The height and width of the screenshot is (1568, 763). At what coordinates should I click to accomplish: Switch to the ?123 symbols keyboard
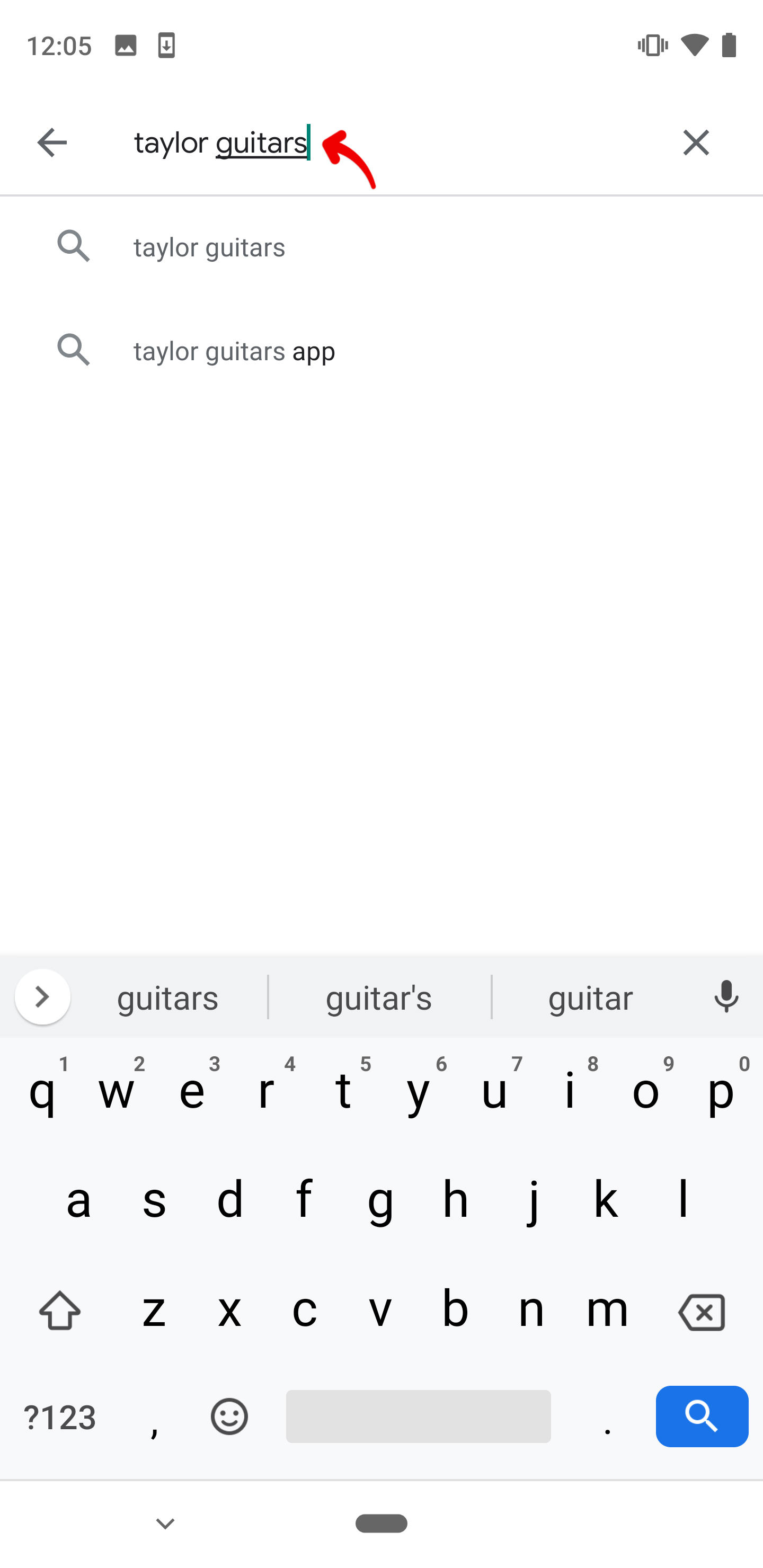coord(60,1417)
